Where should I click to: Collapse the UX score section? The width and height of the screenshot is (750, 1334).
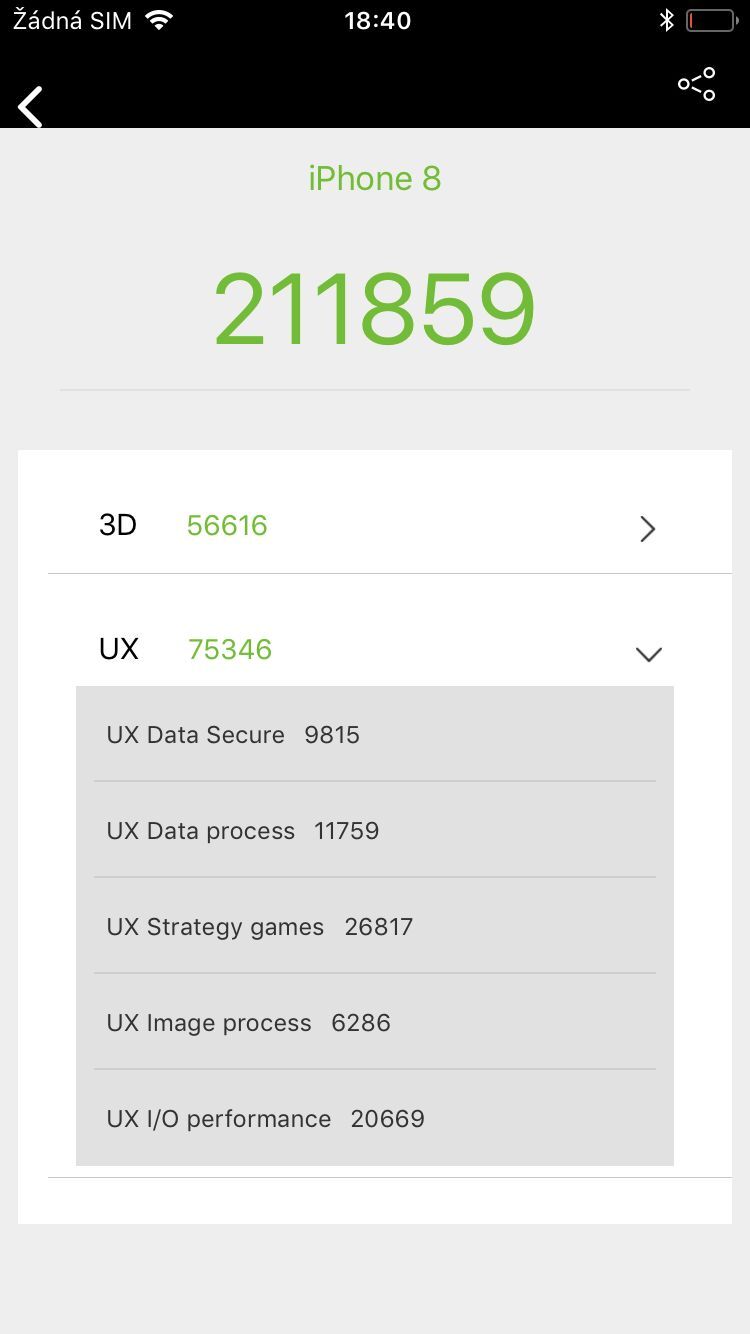point(648,653)
